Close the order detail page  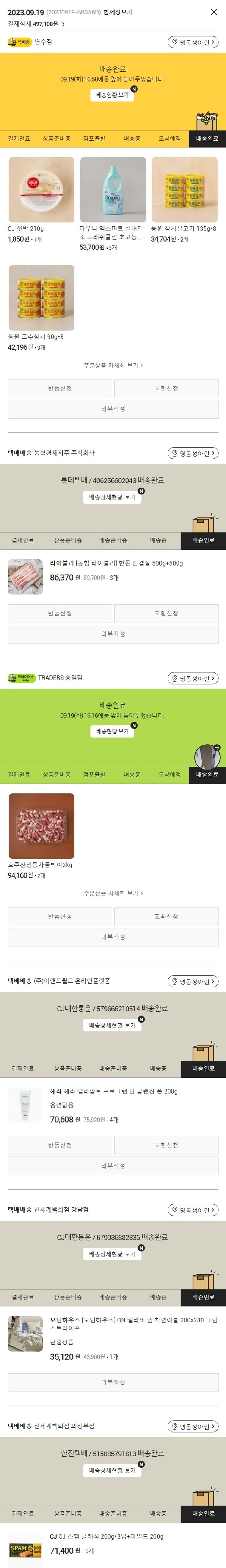tap(213, 11)
